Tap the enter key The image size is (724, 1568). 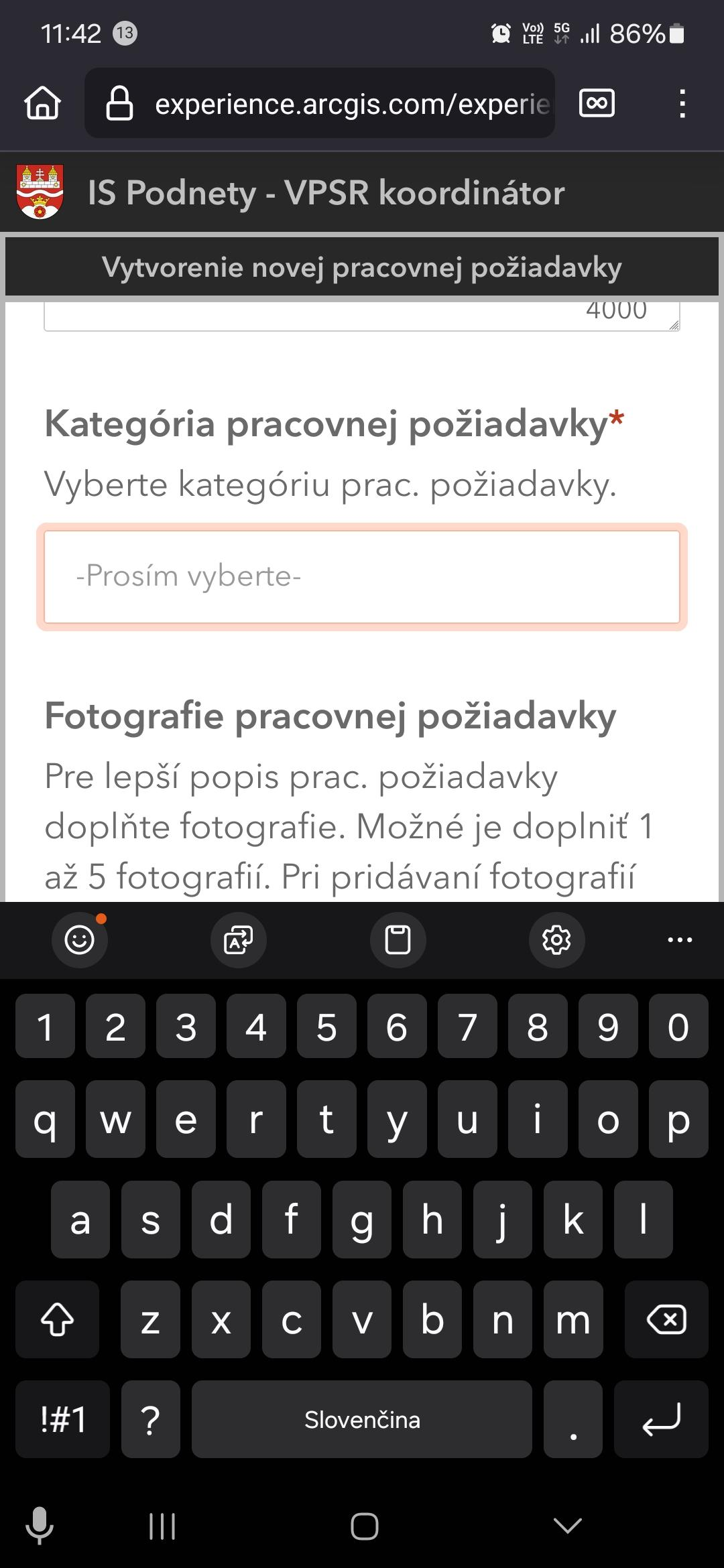[661, 1419]
